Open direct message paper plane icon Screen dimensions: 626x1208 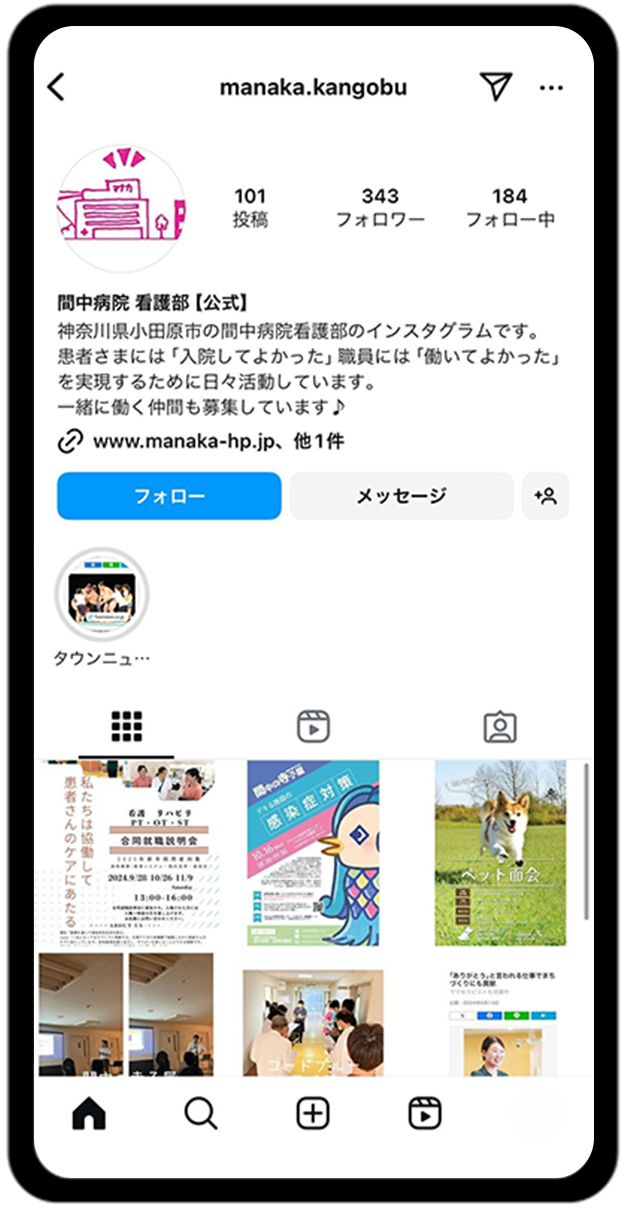point(496,88)
